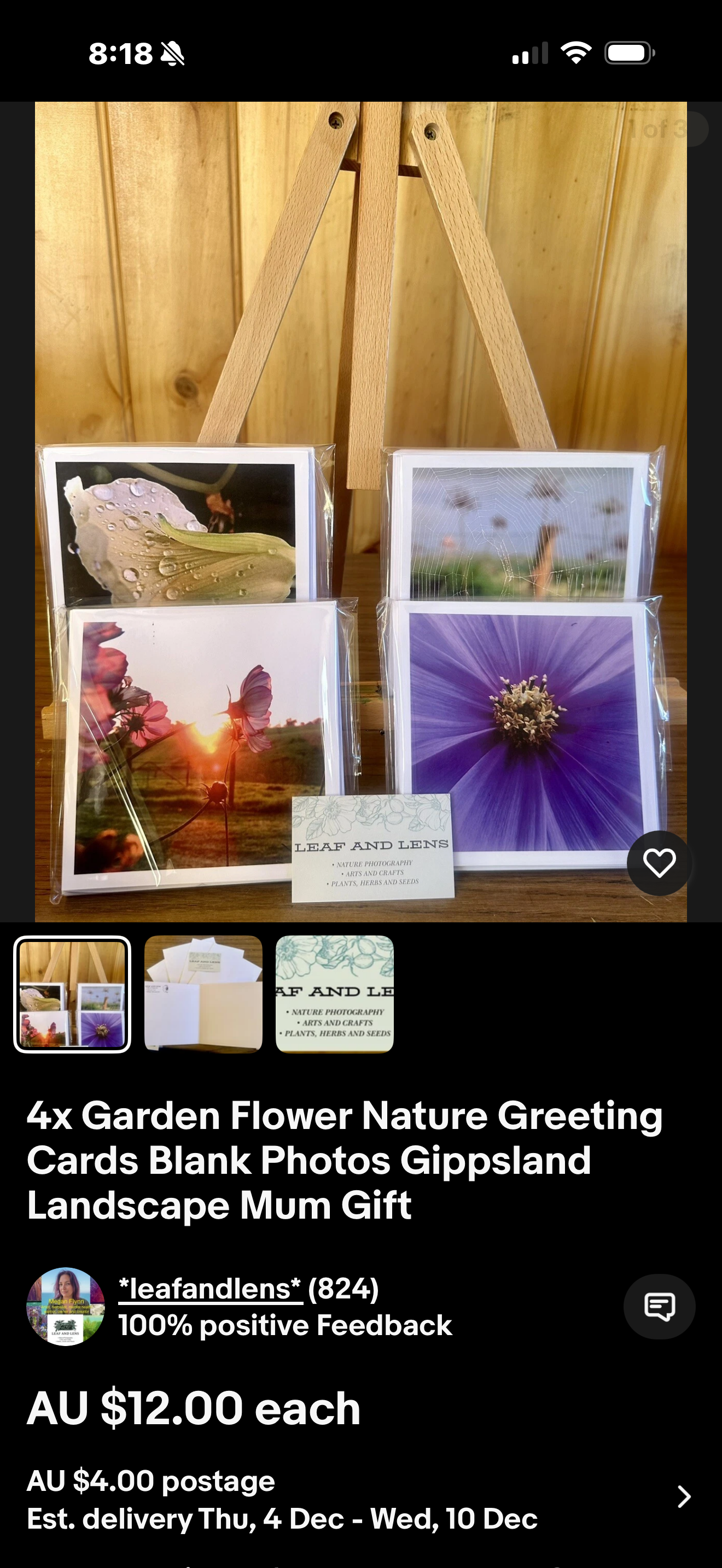Add this listing to watchlist with heart
The height and width of the screenshot is (1568, 722).
pyautogui.click(x=659, y=863)
